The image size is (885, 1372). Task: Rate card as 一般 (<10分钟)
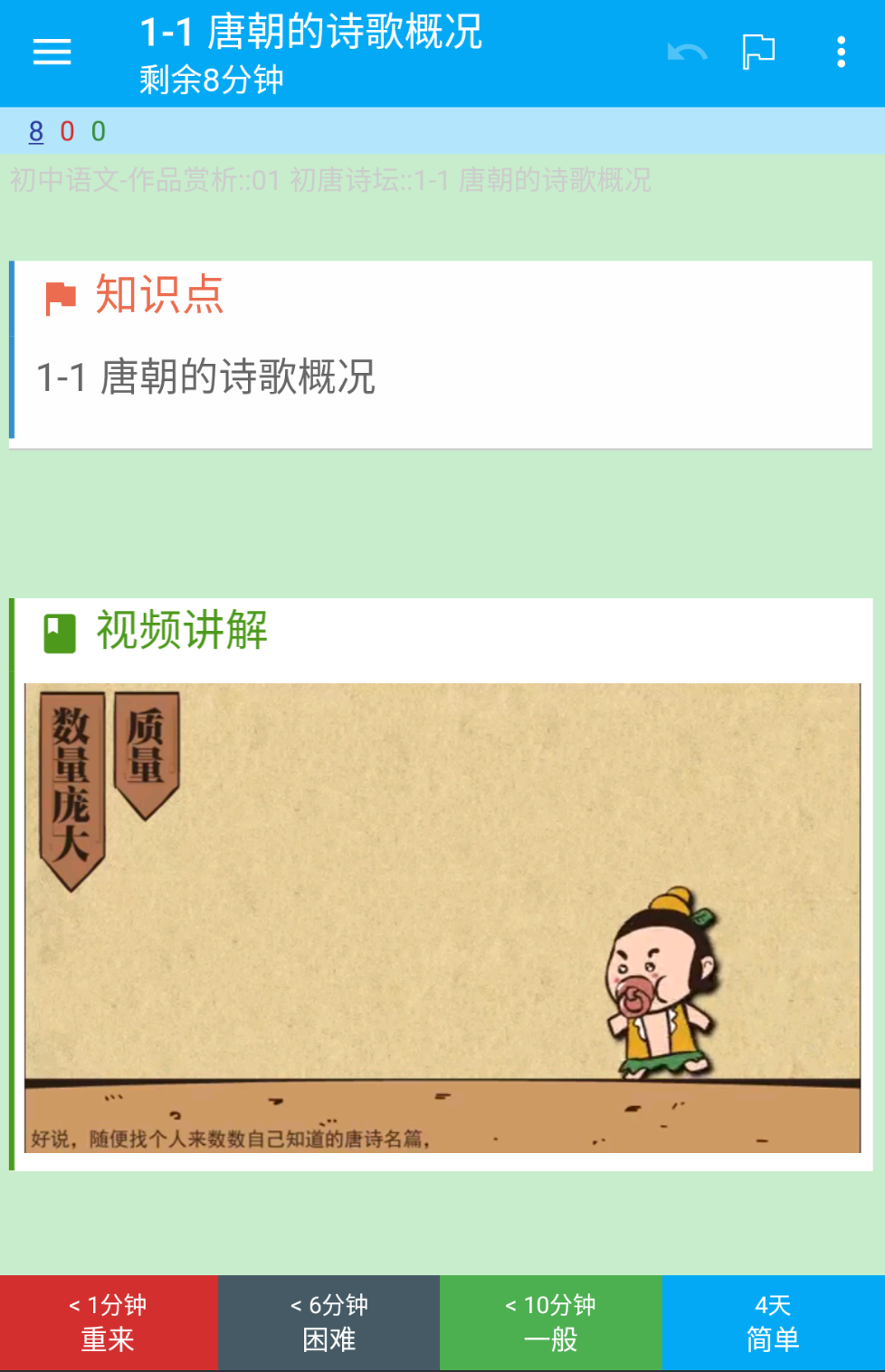click(550, 1322)
